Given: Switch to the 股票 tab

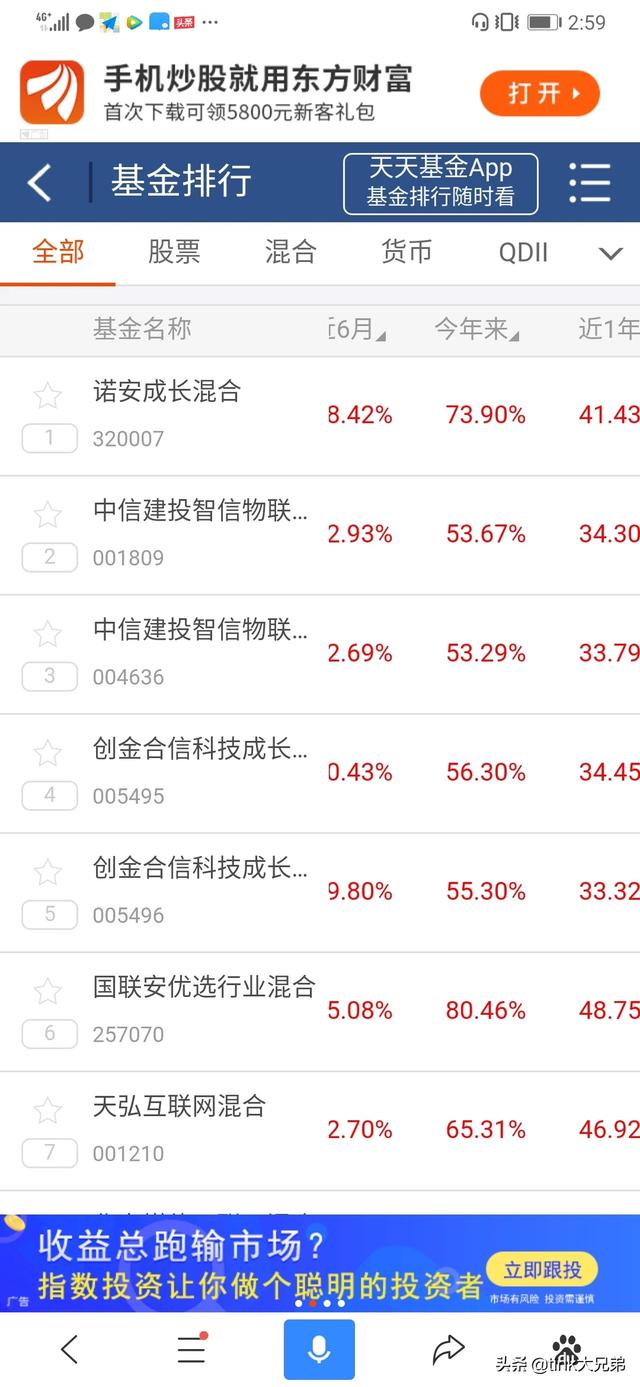Looking at the screenshot, I should [174, 252].
